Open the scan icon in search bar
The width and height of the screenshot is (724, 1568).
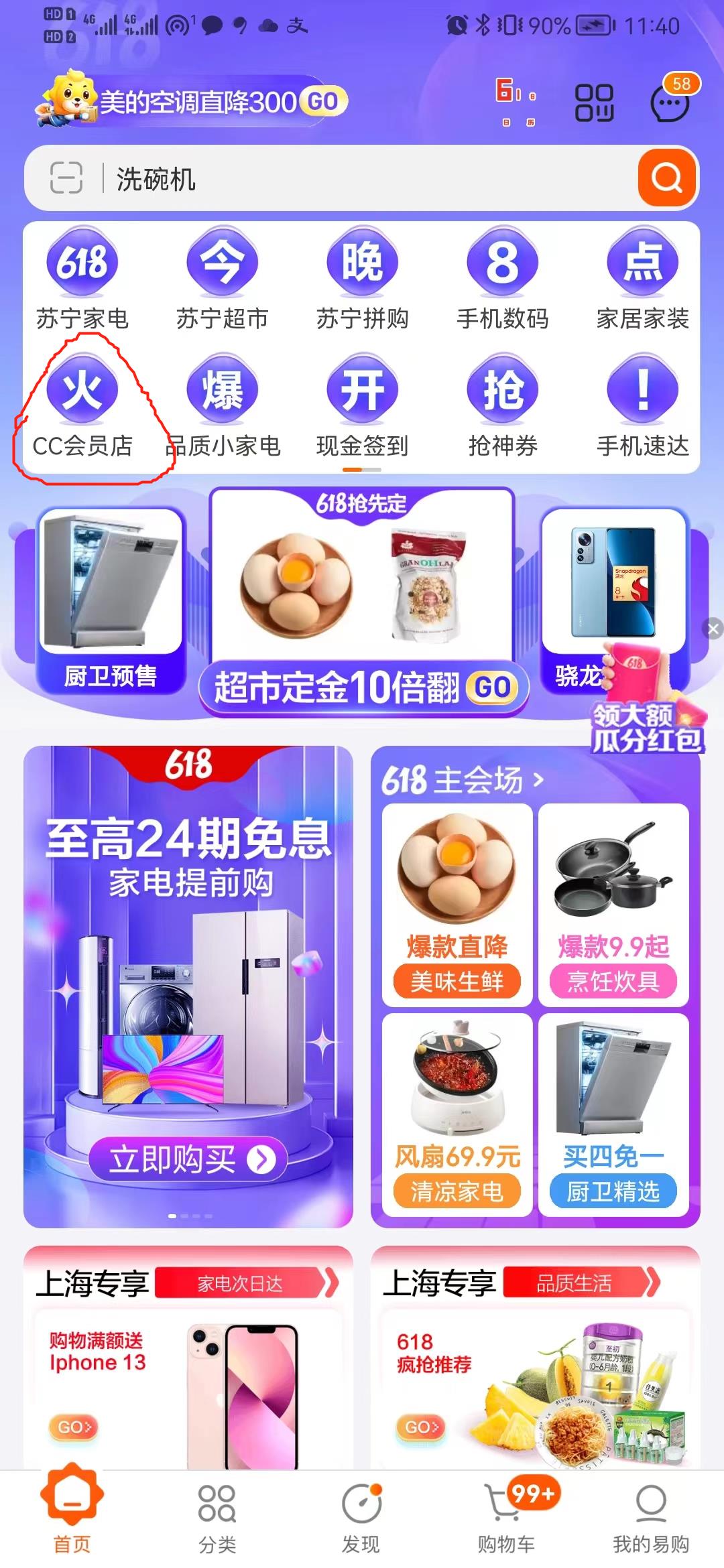tap(66, 178)
